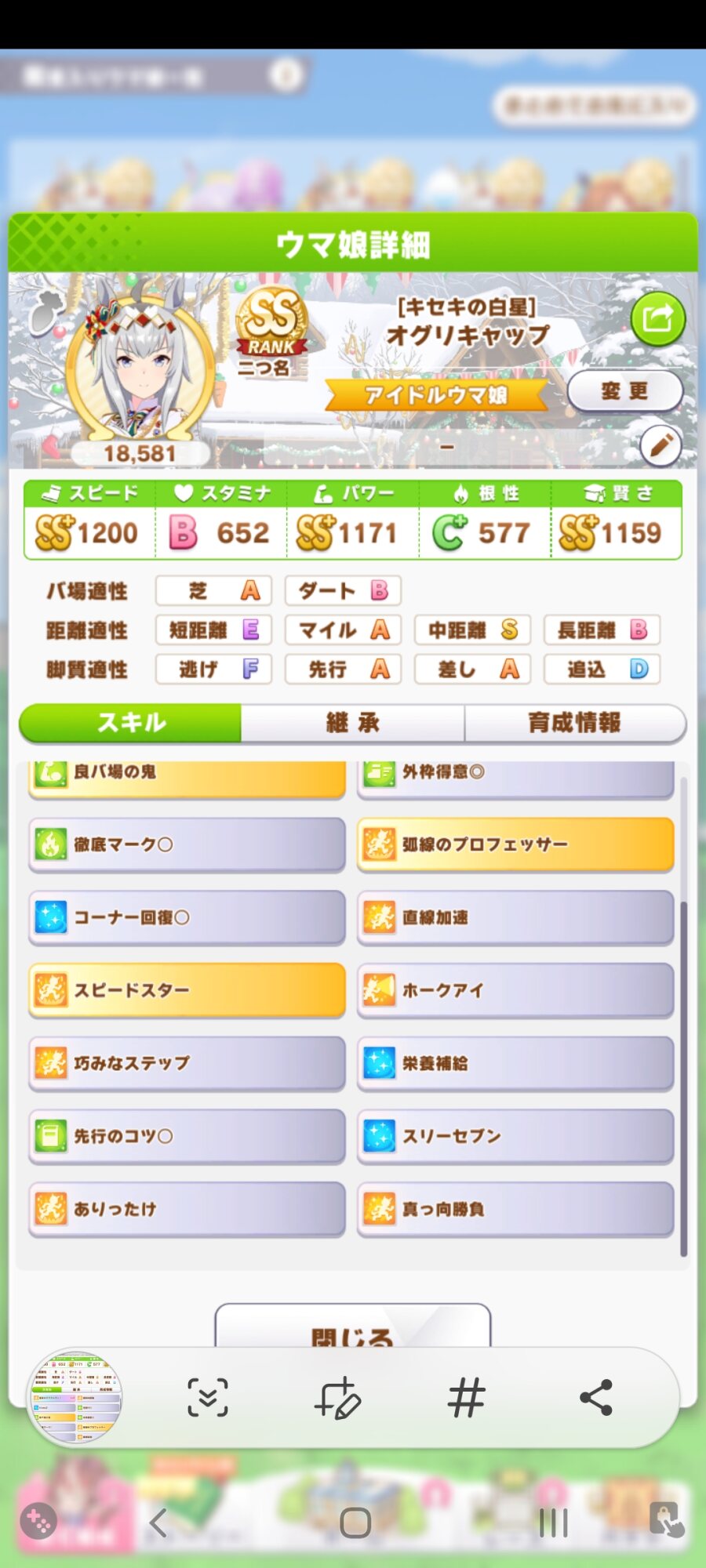The image size is (706, 1568).
Task: Open the ありったけ skill details
Action: click(187, 1209)
